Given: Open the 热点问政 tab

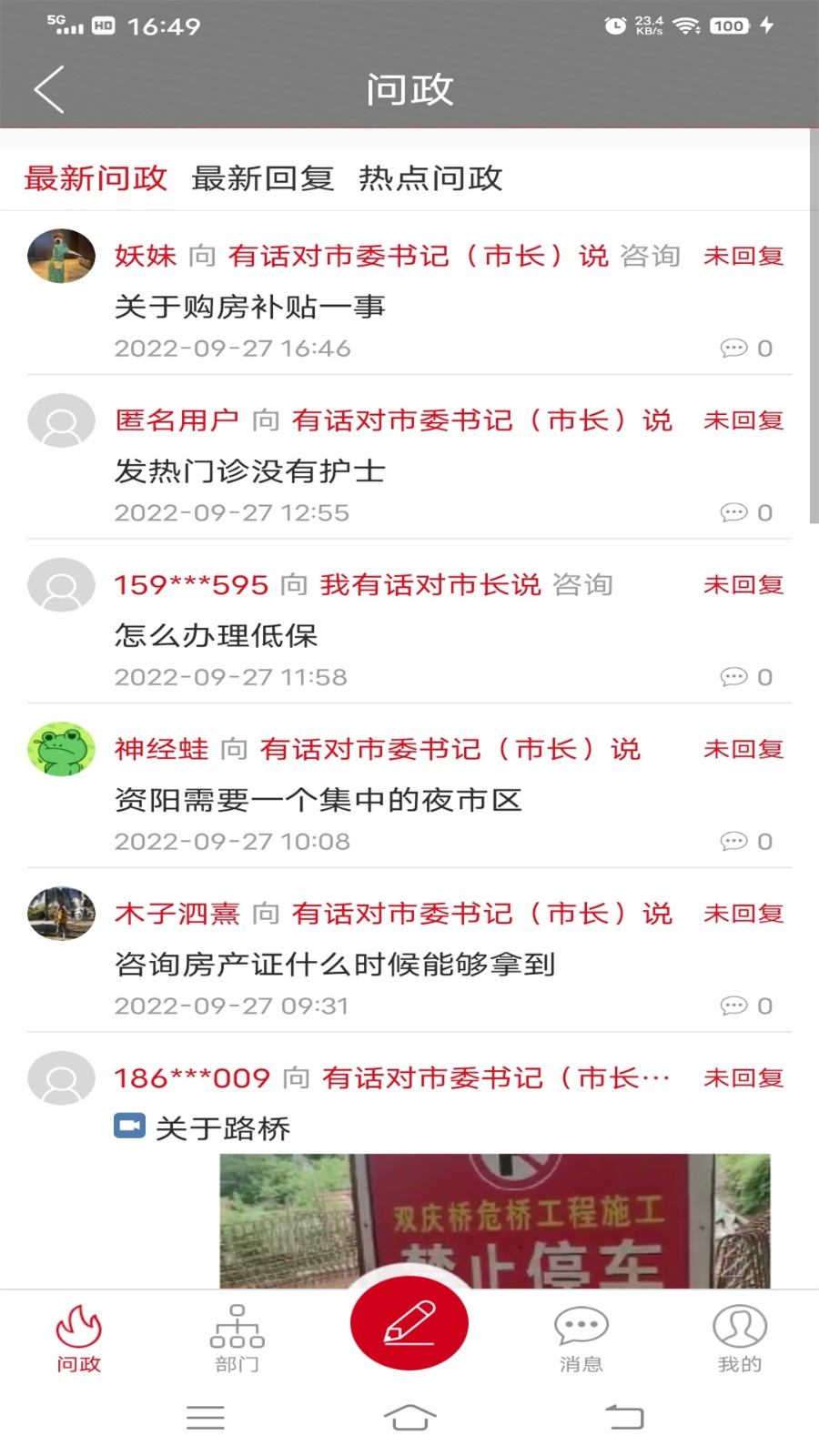Looking at the screenshot, I should pos(430,178).
